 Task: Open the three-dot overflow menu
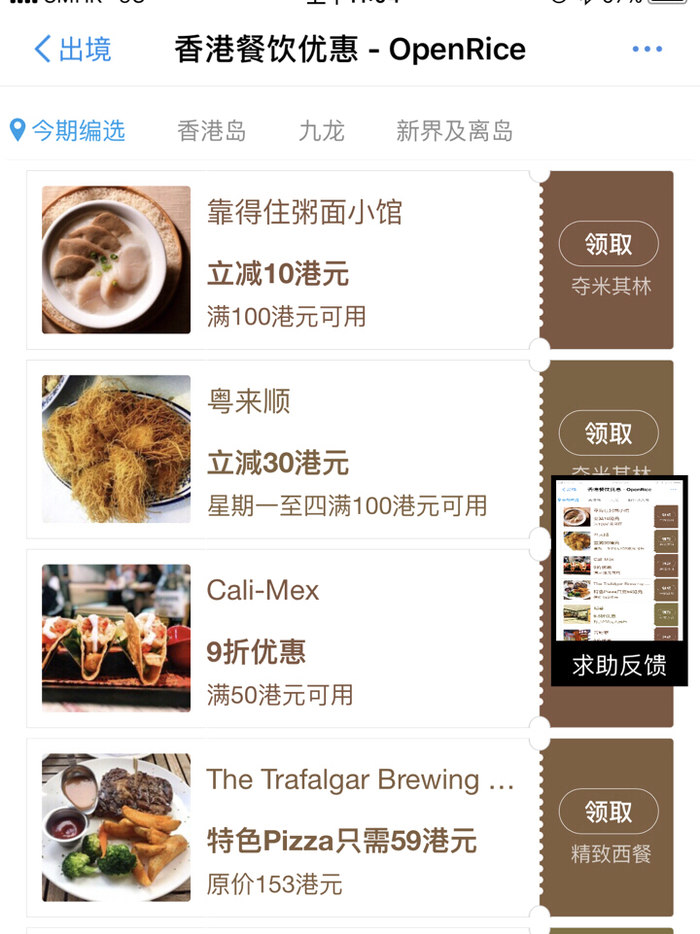click(647, 49)
